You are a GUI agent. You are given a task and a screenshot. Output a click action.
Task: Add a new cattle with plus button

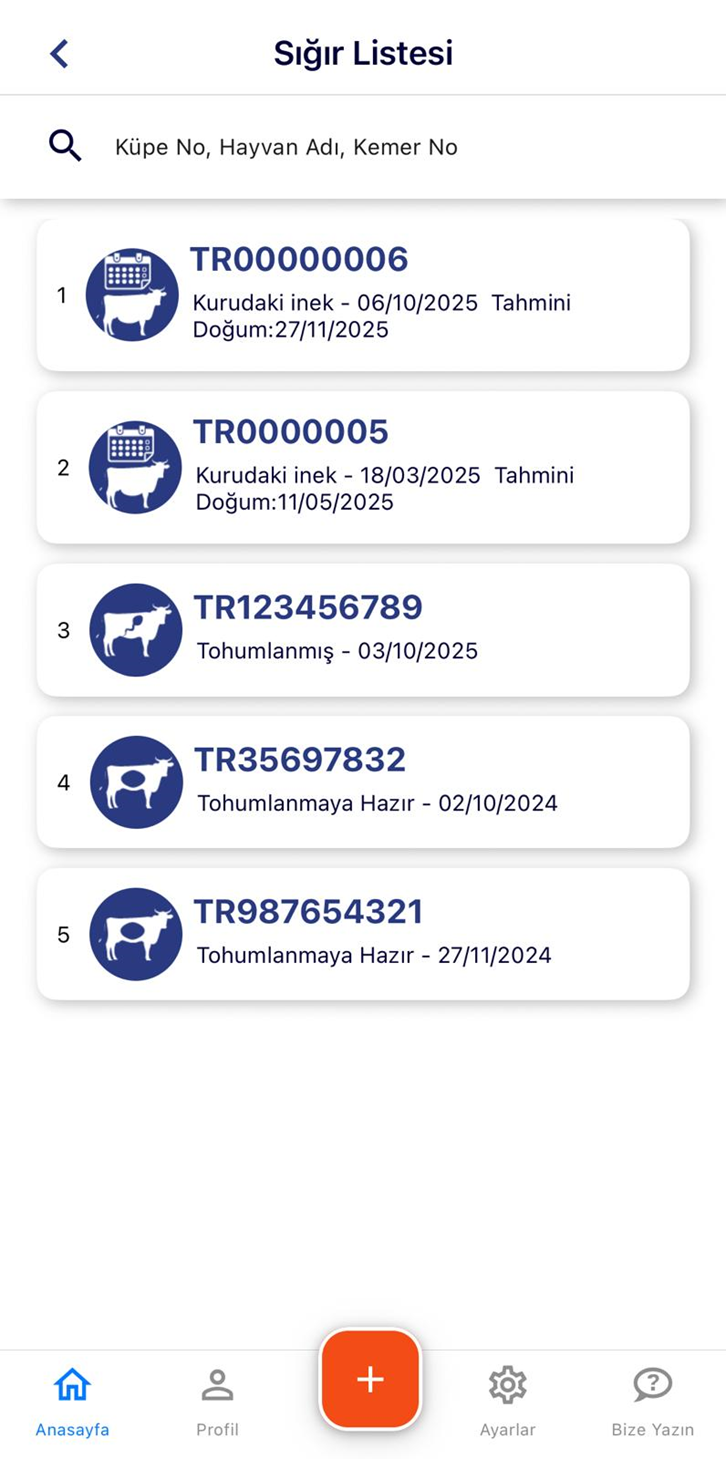[x=370, y=1380]
